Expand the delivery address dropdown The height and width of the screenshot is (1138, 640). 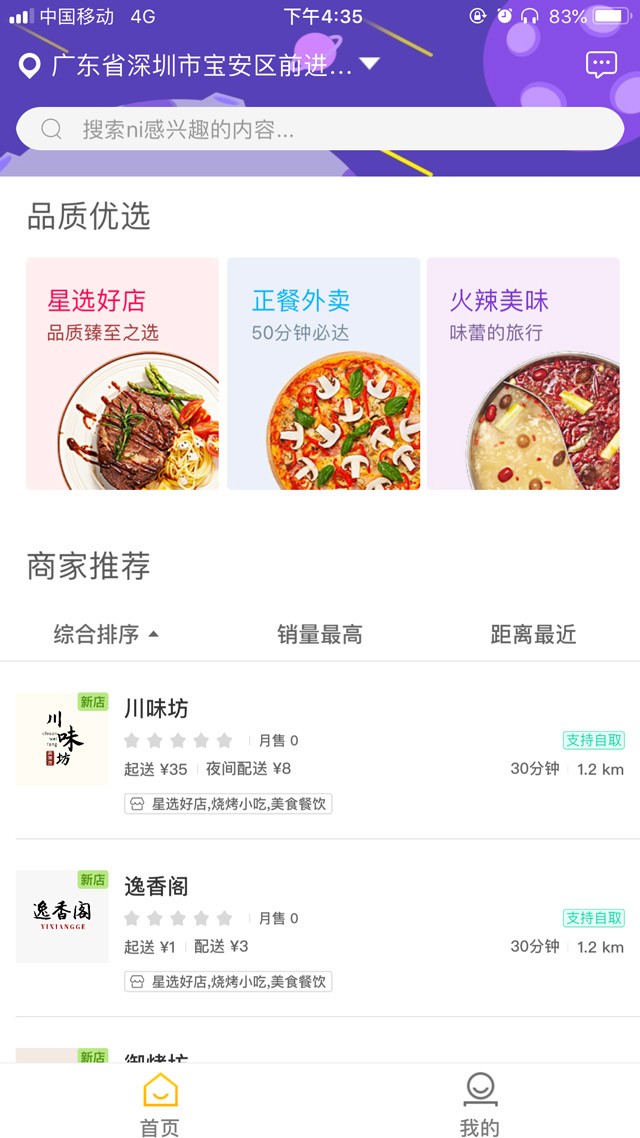(x=369, y=65)
